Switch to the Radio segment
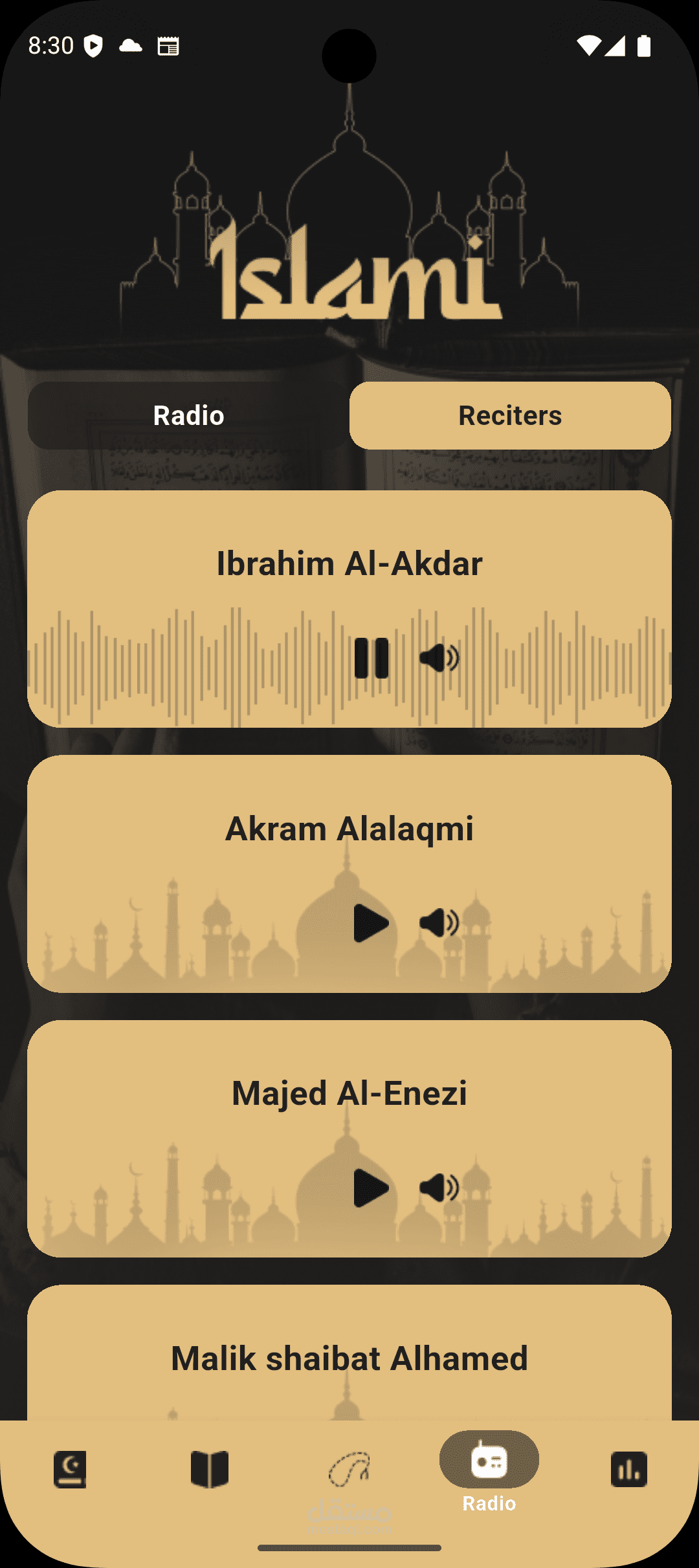Viewport: 699px width, 1568px height. pos(188,415)
